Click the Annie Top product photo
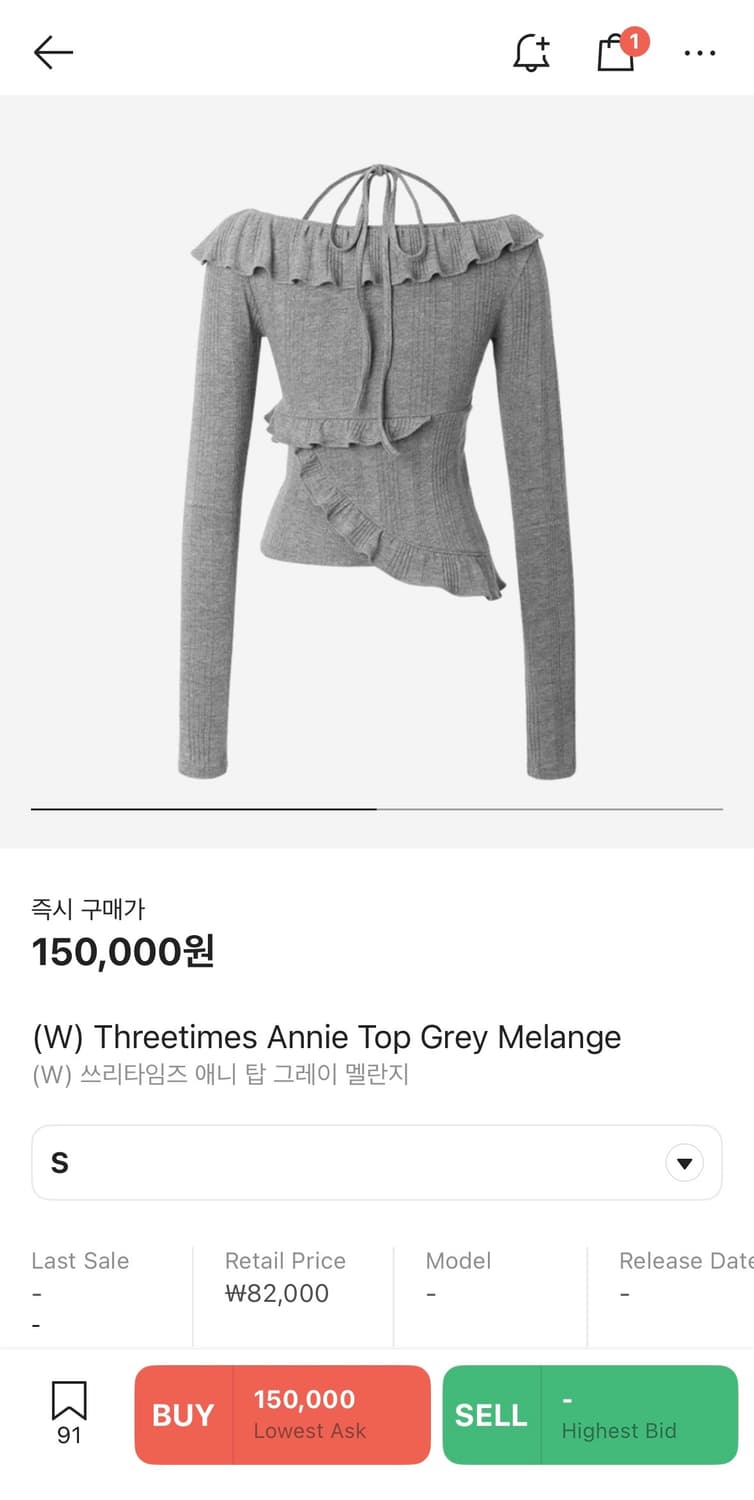The width and height of the screenshot is (754, 1500). tap(377, 450)
